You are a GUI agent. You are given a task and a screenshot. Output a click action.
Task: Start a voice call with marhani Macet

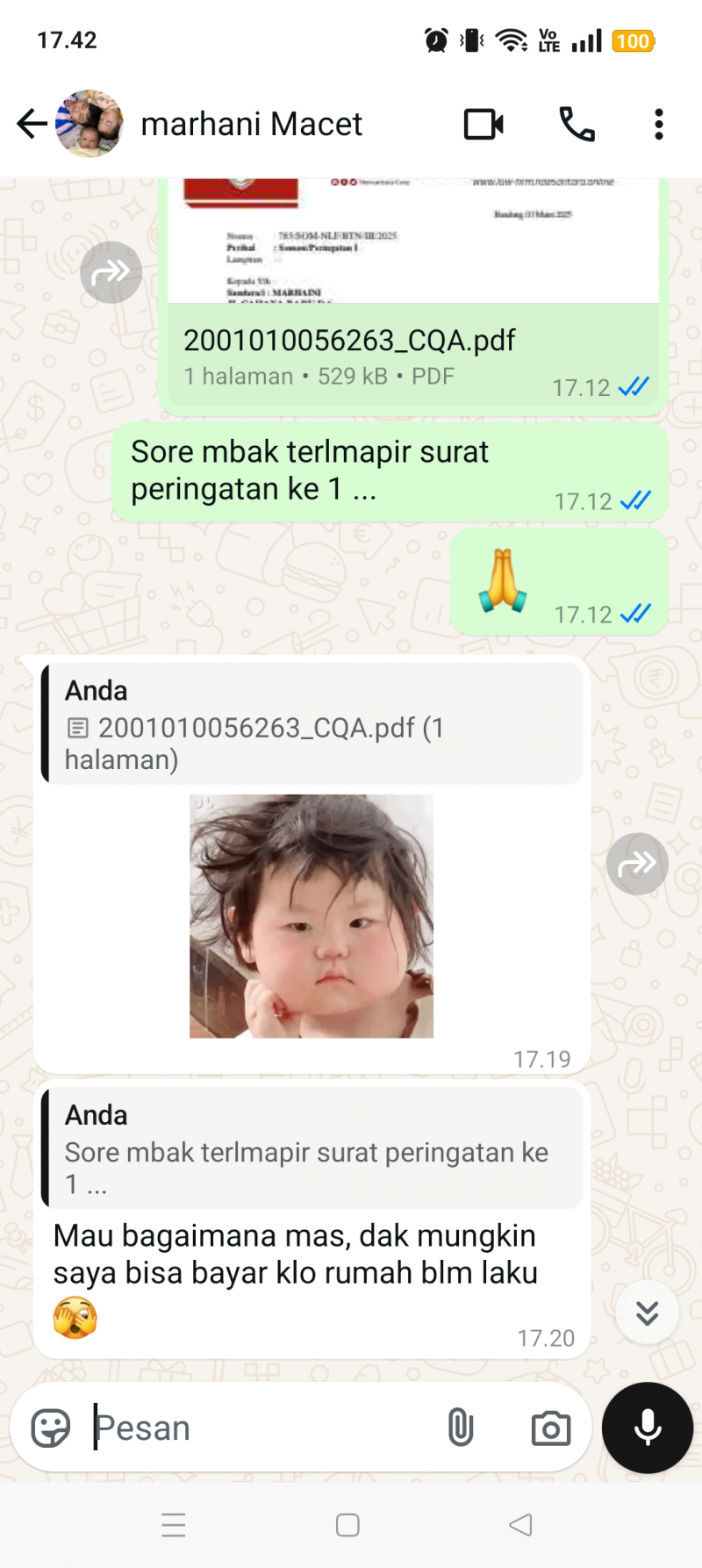[x=577, y=124]
